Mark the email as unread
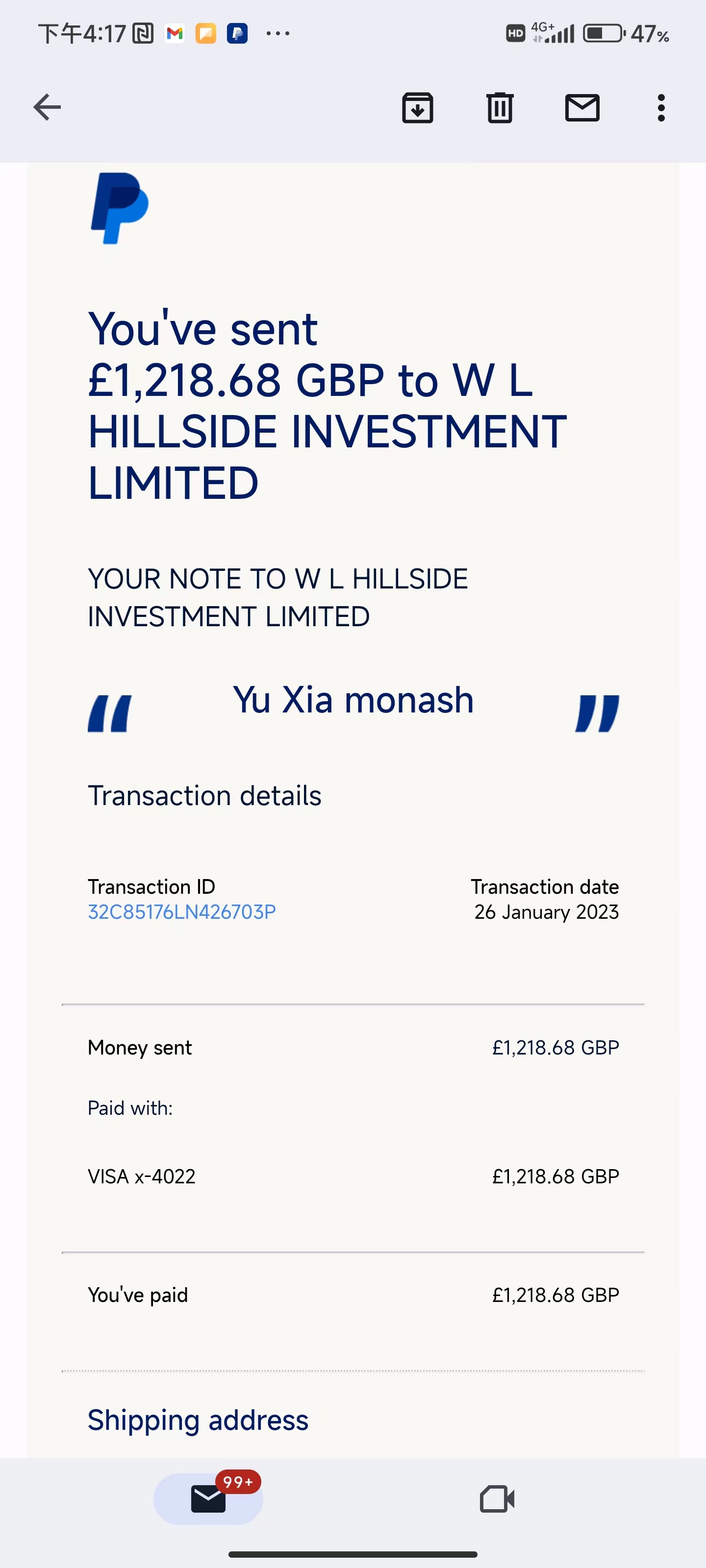Image resolution: width=706 pixels, height=1568 pixels. [x=582, y=108]
